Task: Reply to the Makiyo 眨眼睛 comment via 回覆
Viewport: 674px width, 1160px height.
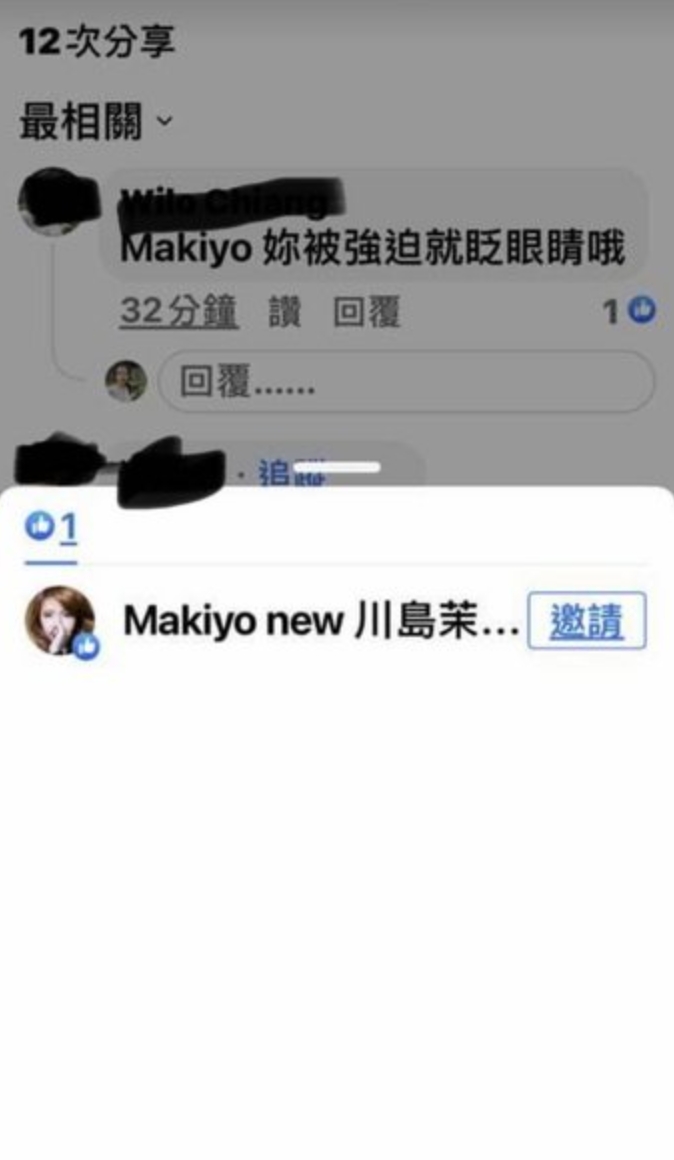Action: coord(366,313)
